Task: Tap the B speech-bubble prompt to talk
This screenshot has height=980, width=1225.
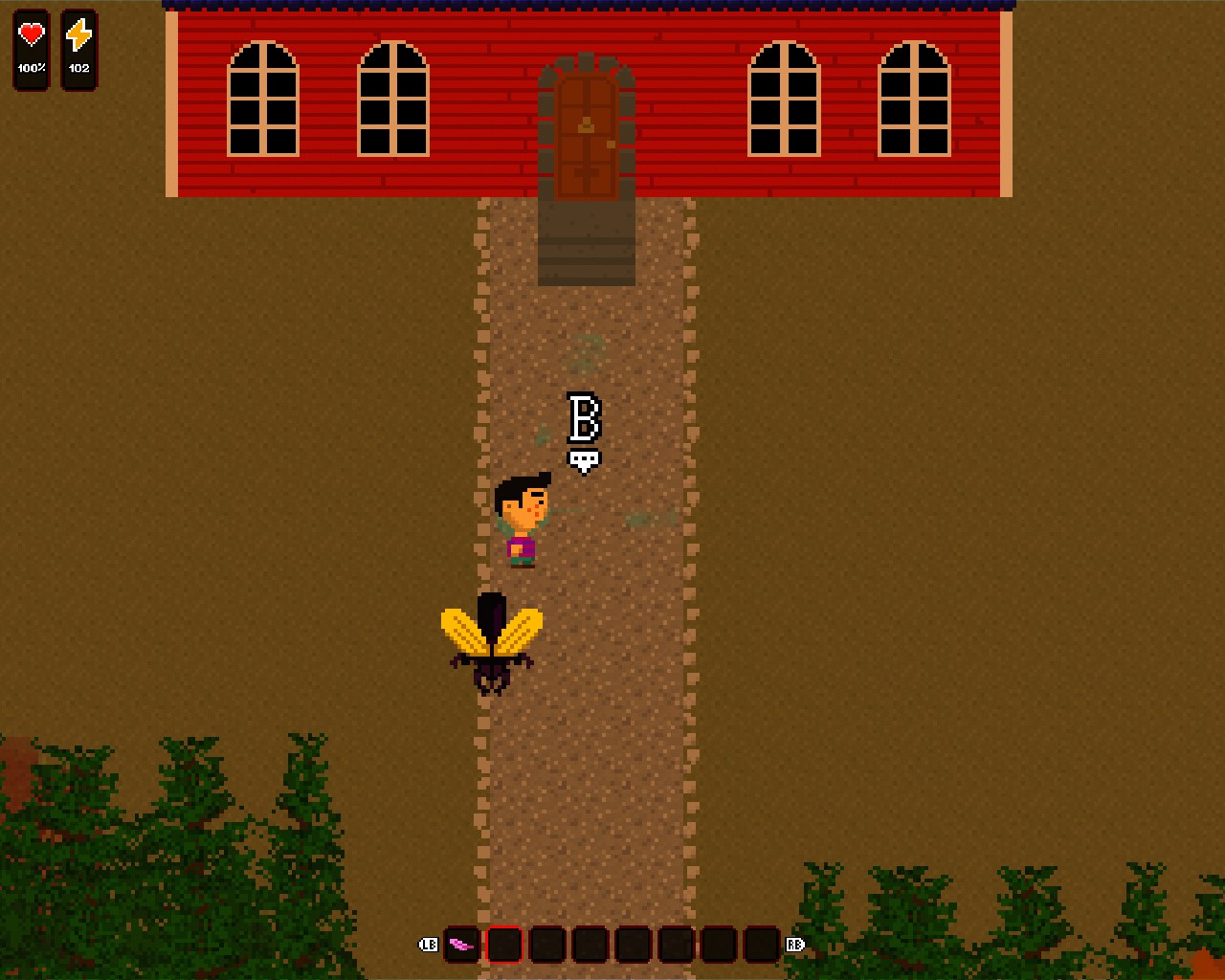Action: (x=584, y=433)
